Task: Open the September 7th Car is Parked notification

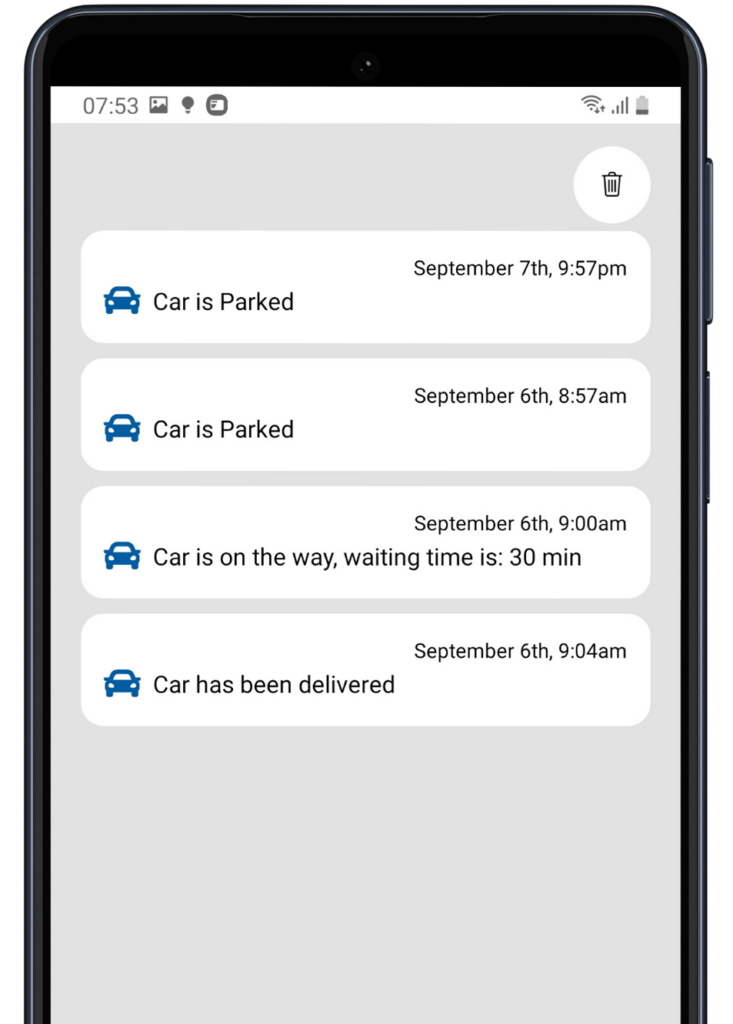Action: point(365,287)
